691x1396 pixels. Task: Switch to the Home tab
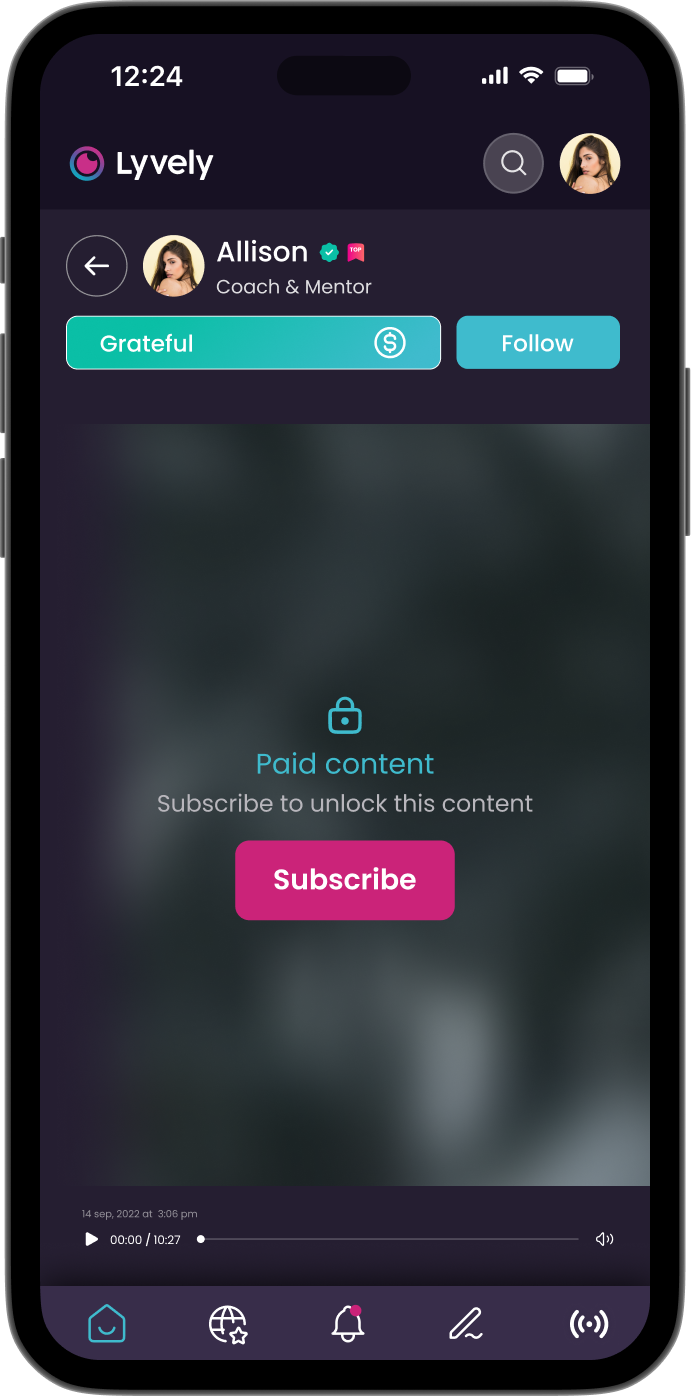[x=107, y=1324]
